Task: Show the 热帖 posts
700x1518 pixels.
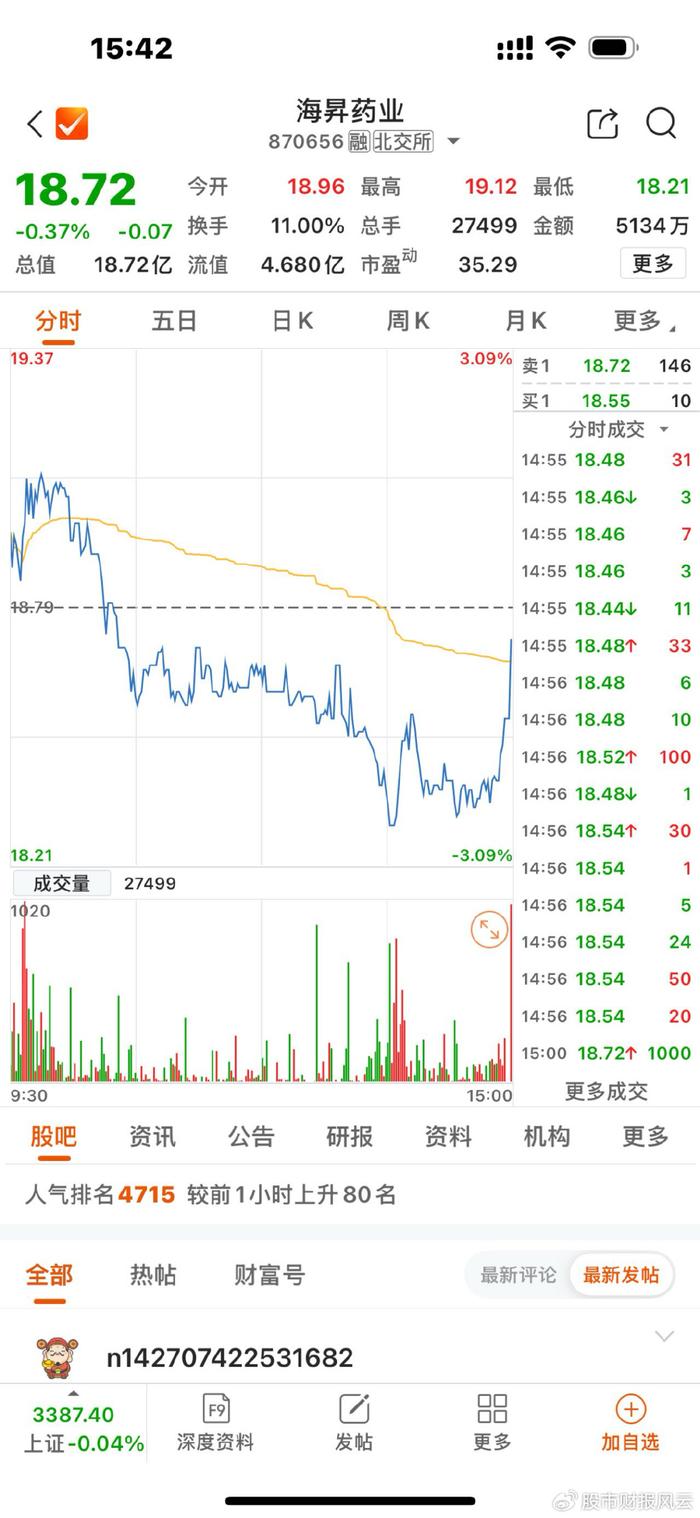Action: pos(153,1275)
